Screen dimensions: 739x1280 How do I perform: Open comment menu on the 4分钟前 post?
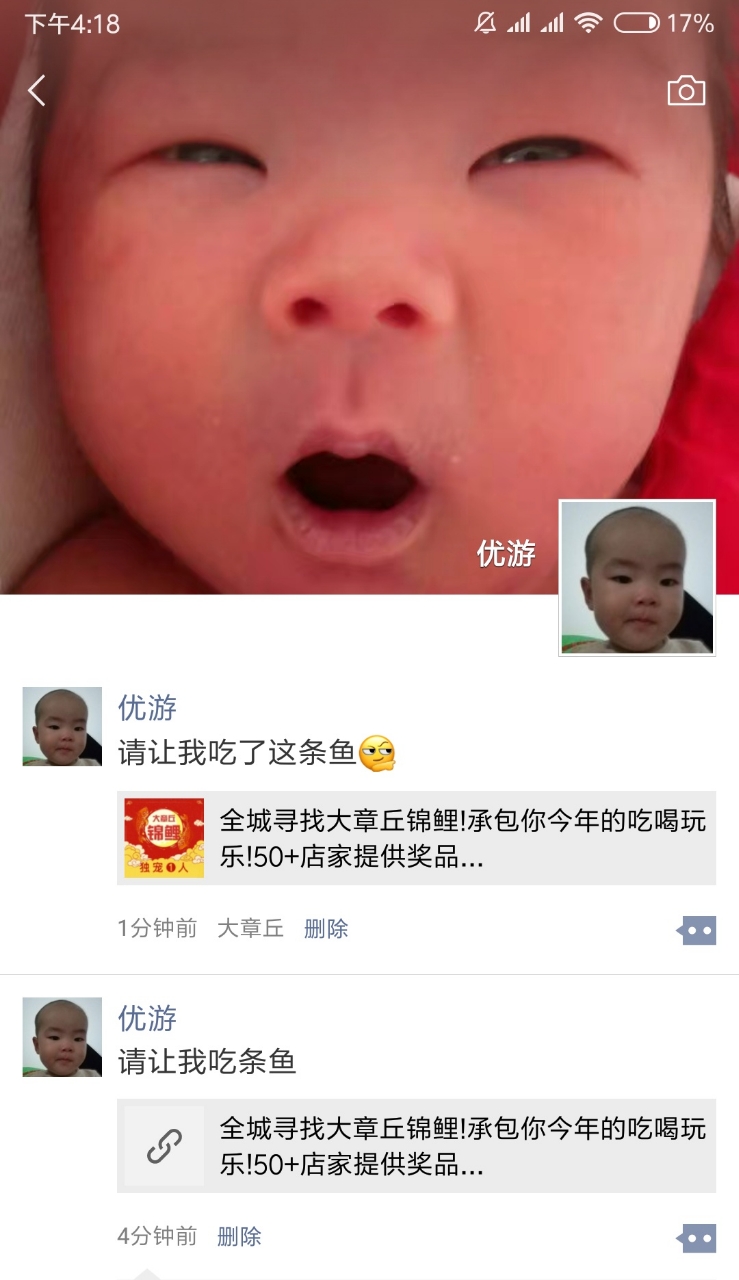click(x=697, y=1238)
